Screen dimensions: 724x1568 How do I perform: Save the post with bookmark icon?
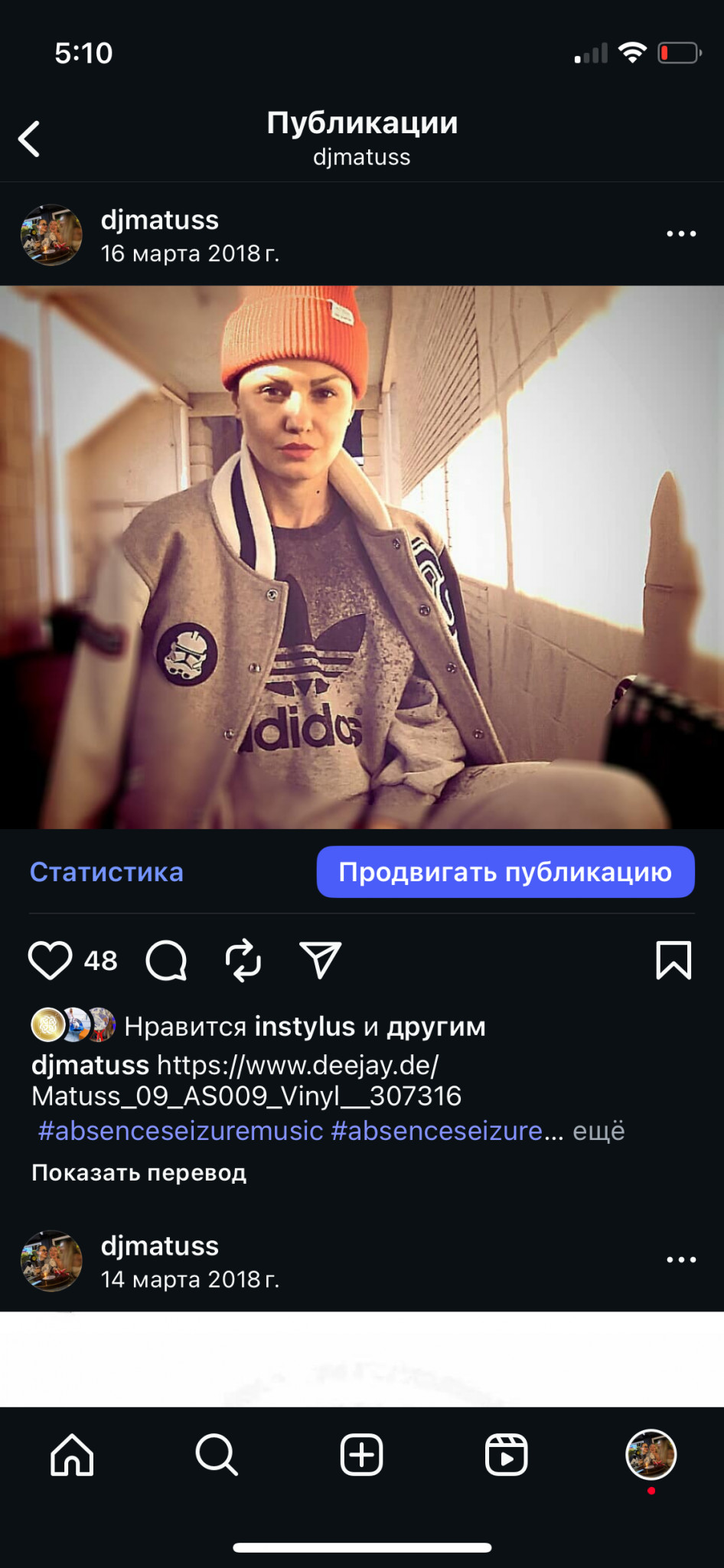[x=673, y=960]
